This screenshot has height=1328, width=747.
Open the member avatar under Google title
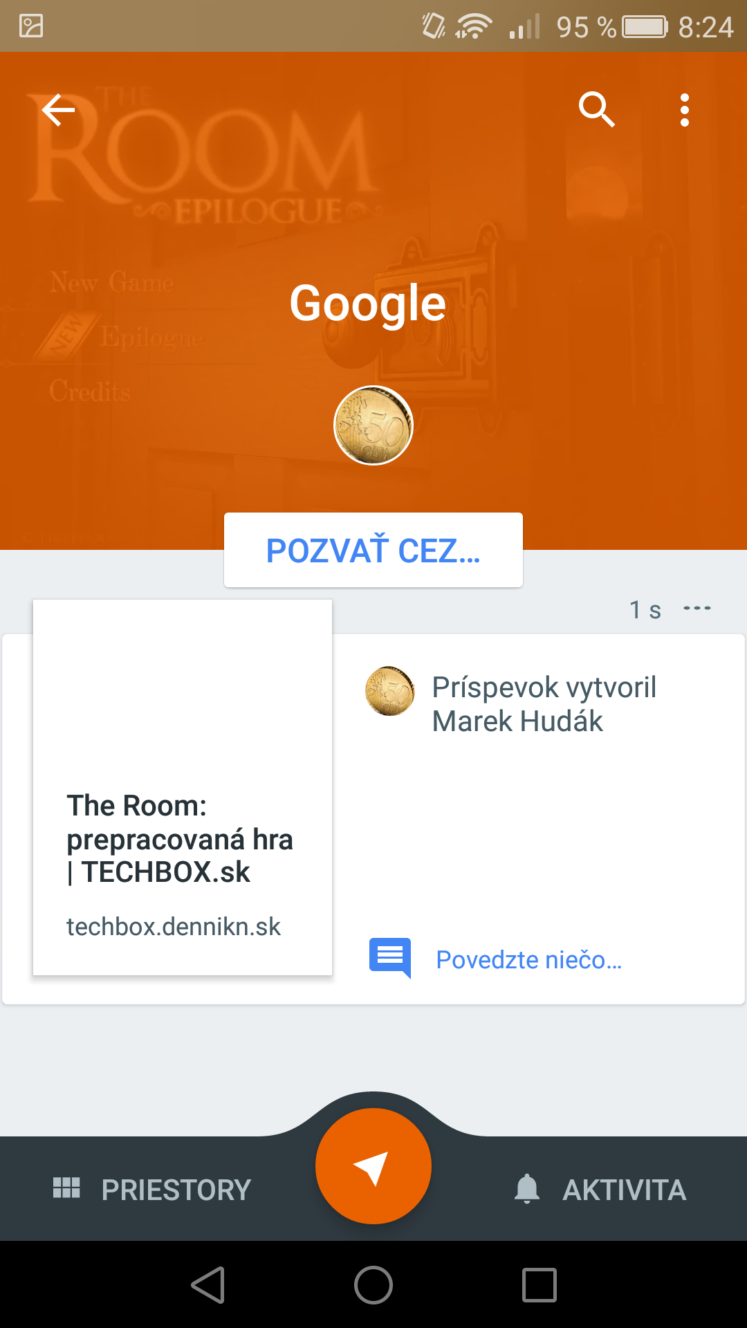point(373,425)
